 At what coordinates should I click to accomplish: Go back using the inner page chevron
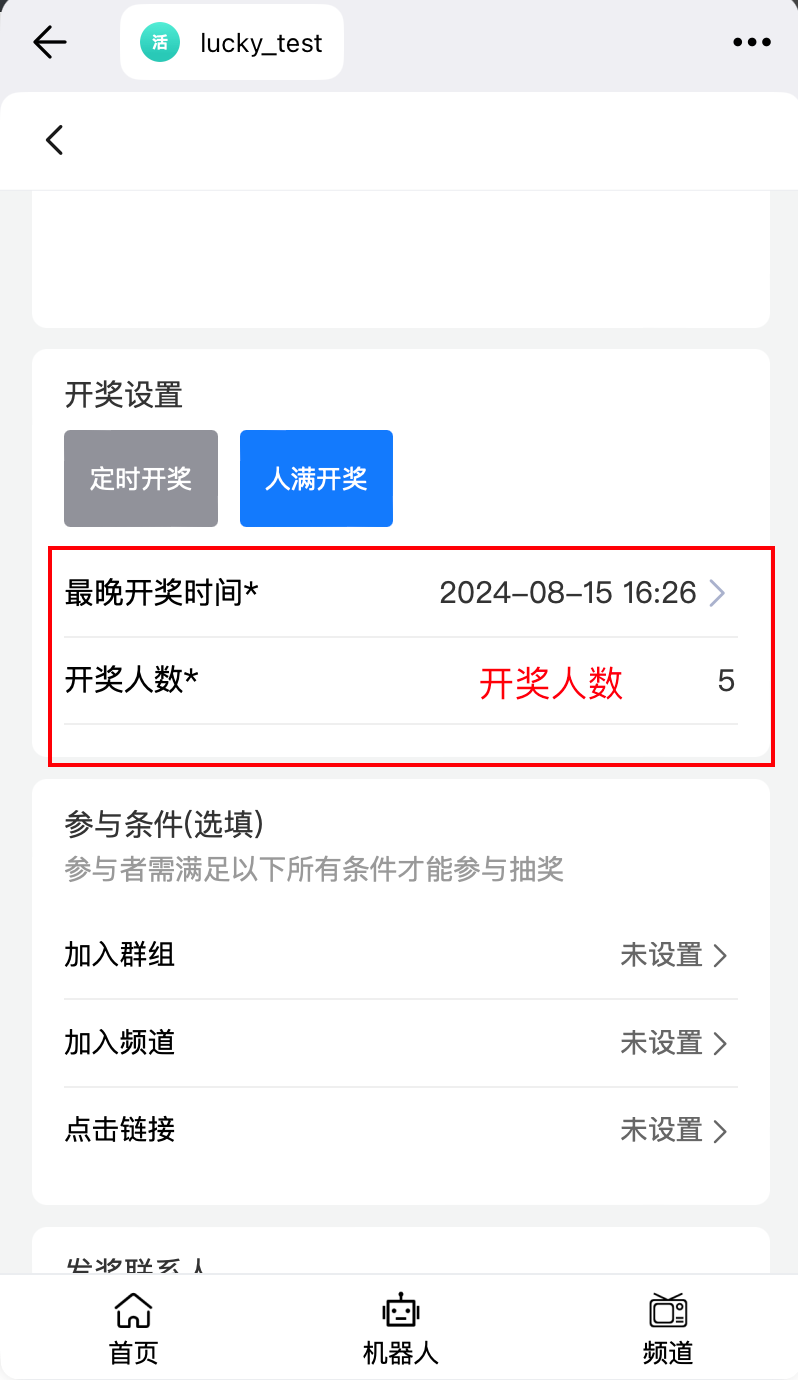click(55, 140)
